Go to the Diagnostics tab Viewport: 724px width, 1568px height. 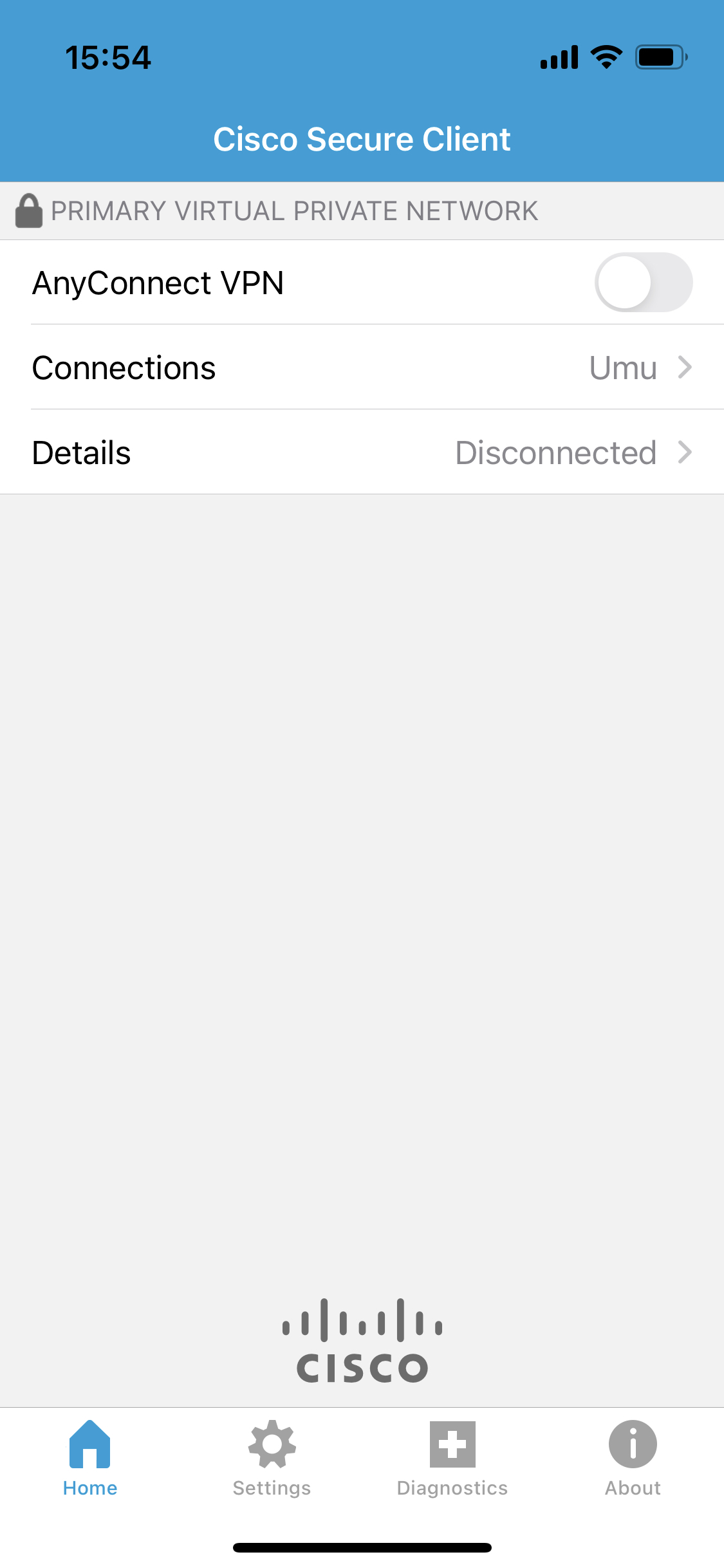click(x=452, y=1458)
